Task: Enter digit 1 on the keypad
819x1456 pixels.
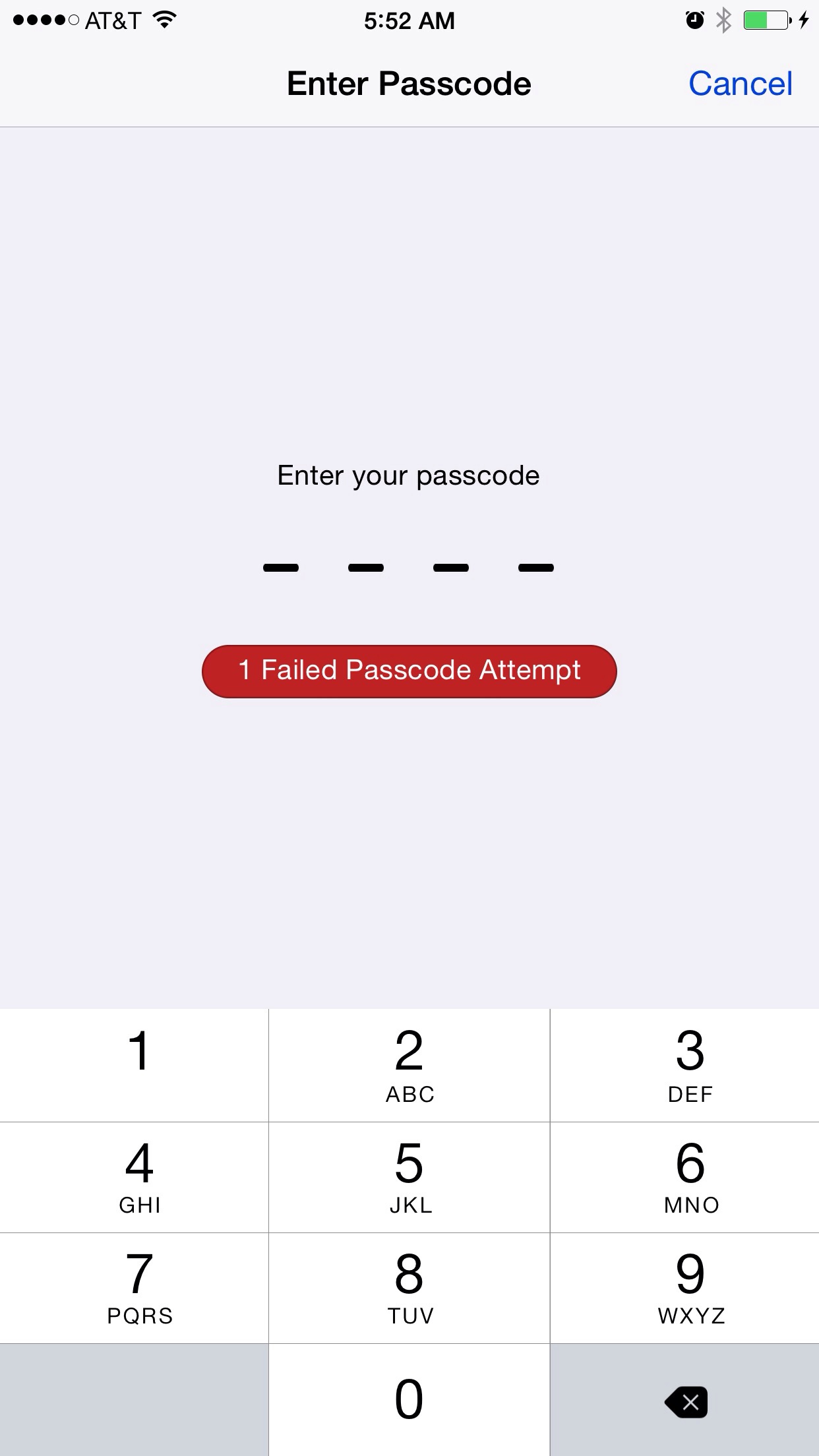Action: pyautogui.click(x=134, y=1065)
